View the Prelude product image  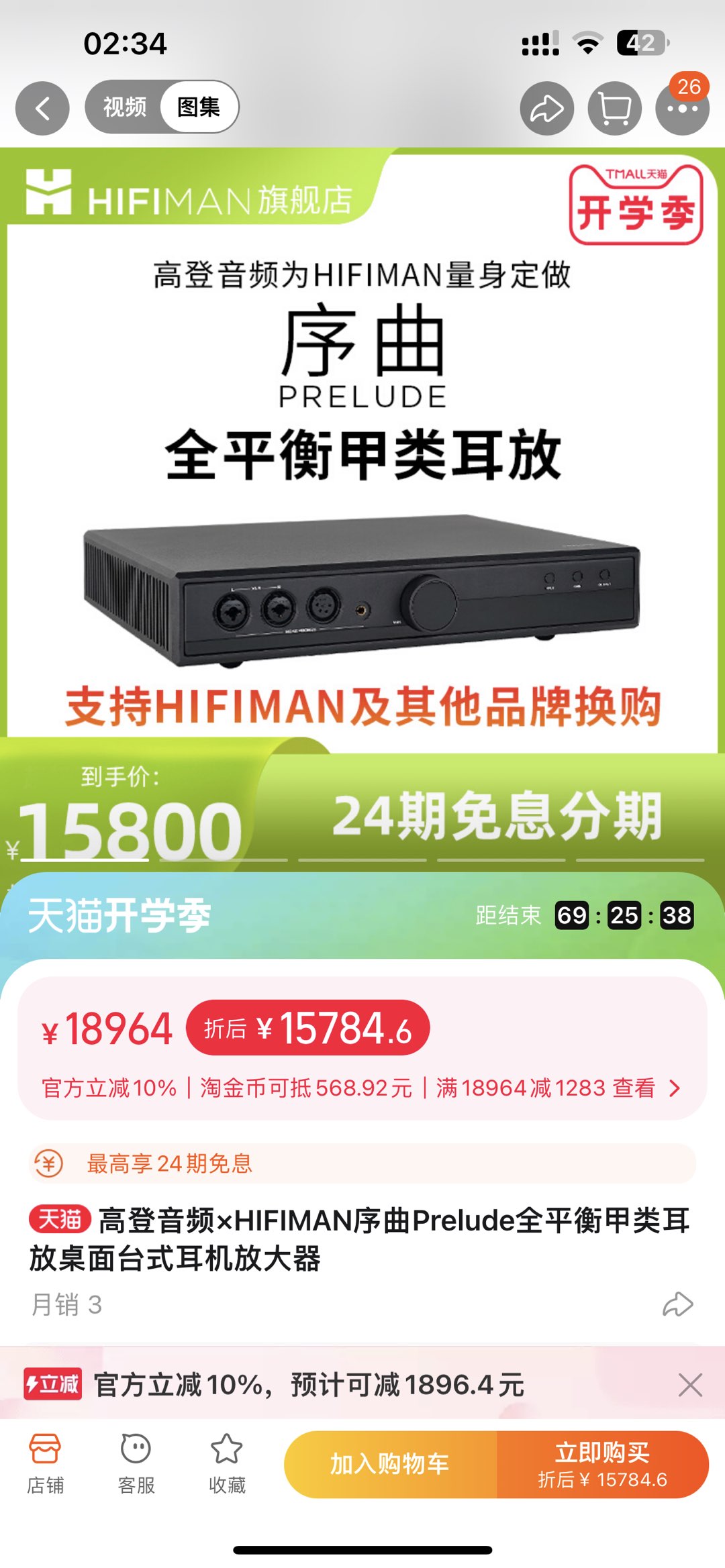point(362,590)
